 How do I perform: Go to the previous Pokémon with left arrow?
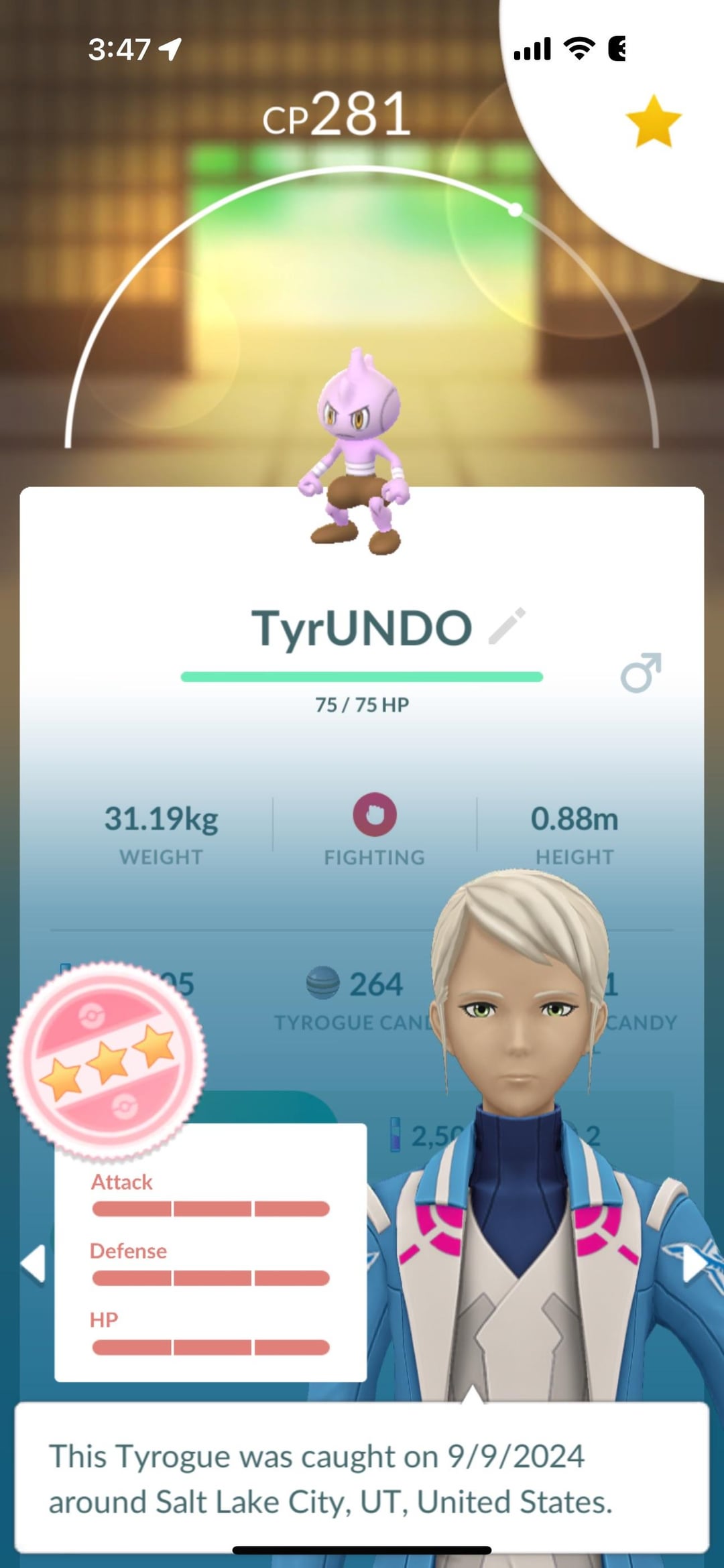pos(34,1264)
